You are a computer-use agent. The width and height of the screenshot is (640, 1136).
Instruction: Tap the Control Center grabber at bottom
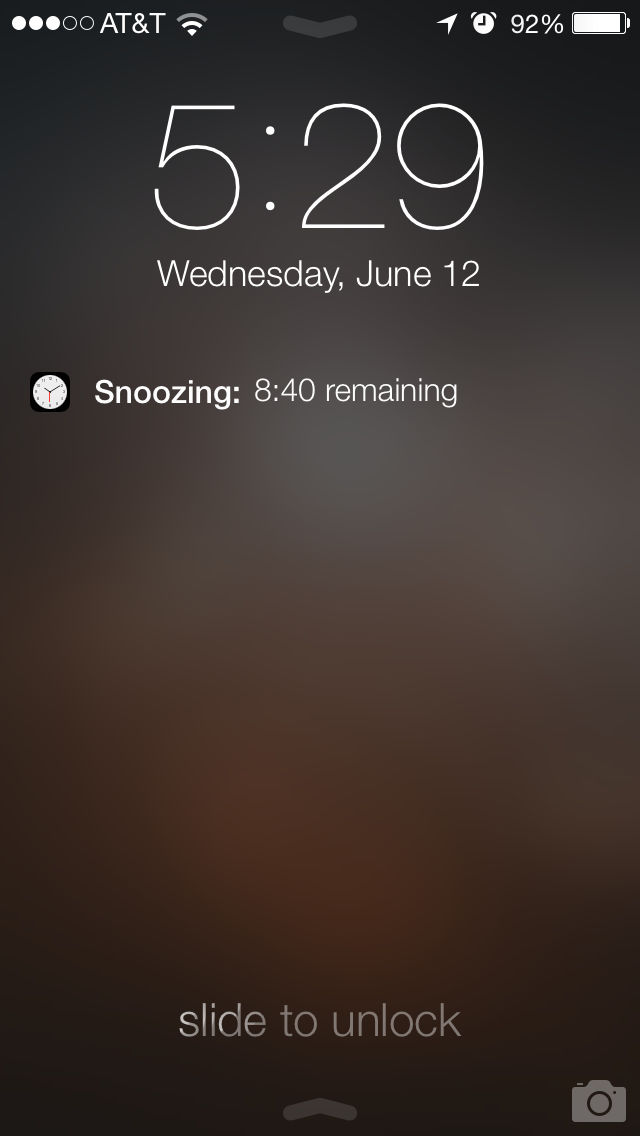pos(320,1110)
